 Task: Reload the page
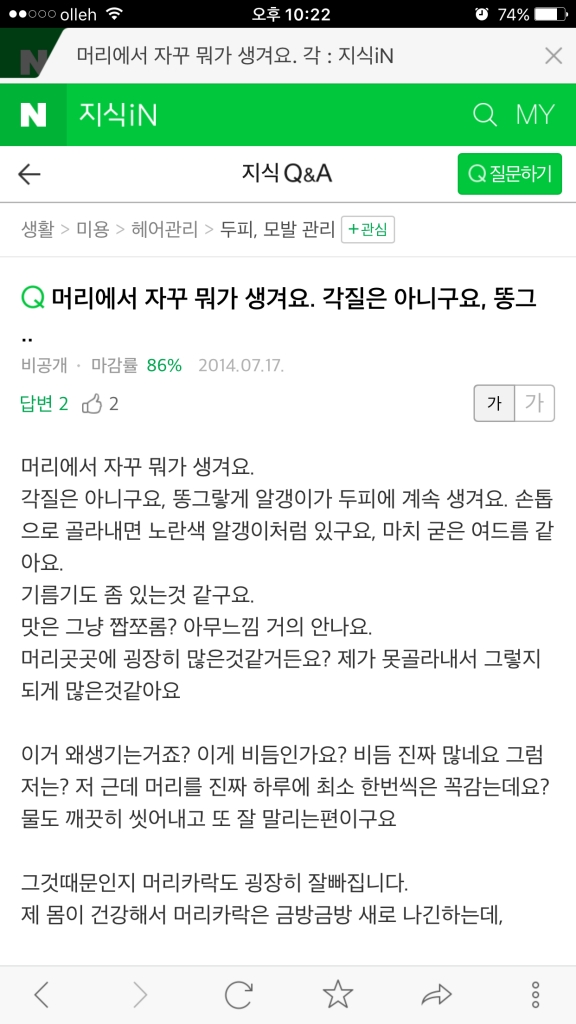(x=238, y=995)
